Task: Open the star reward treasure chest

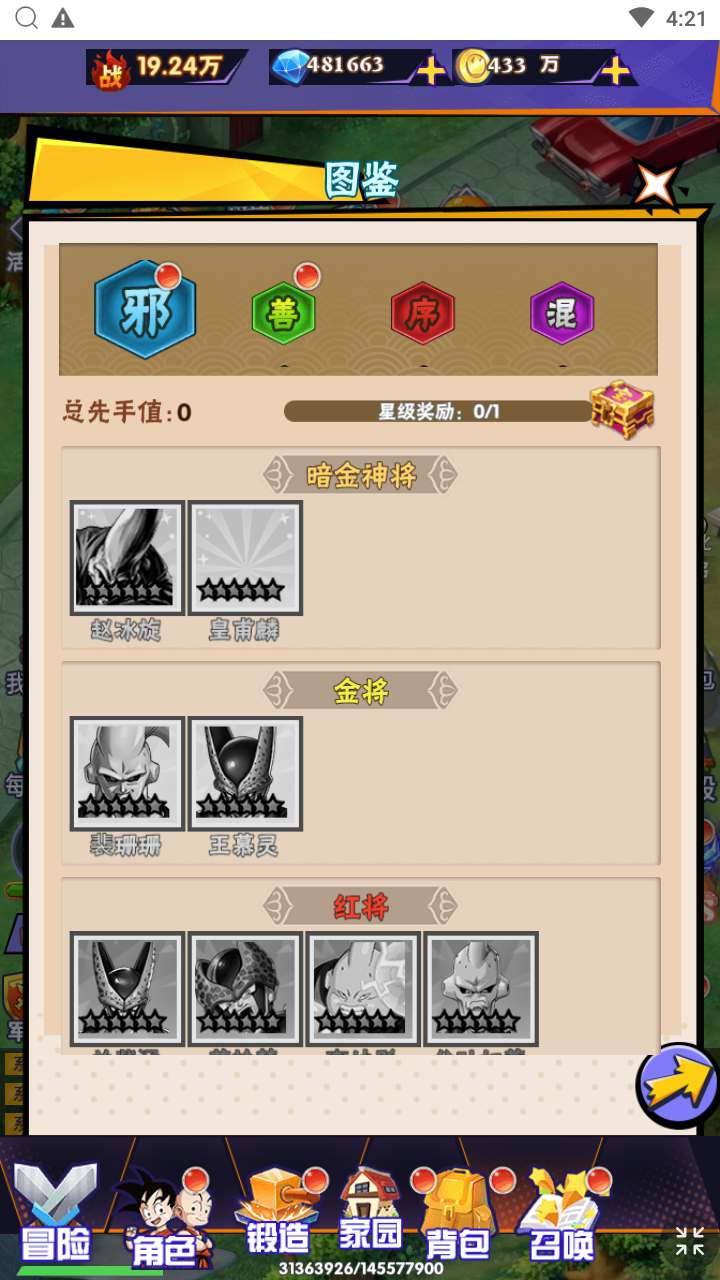Action: coord(621,409)
